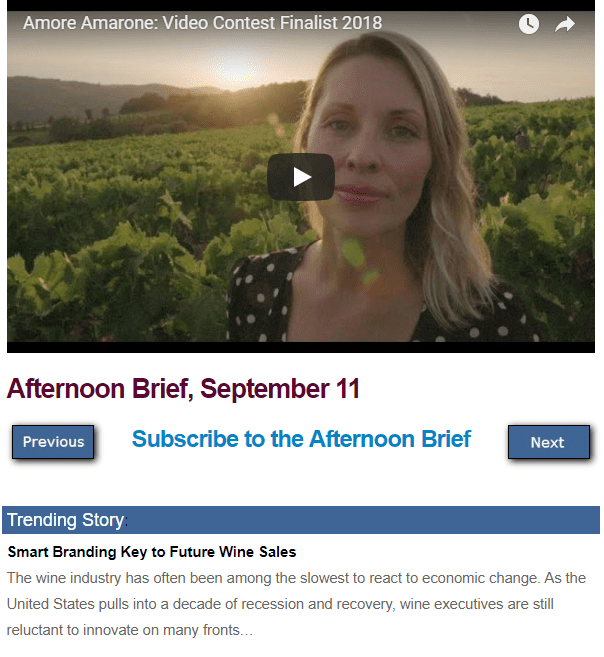Go to the Previous brief
Screen dimensions: 604x657
coord(54,442)
